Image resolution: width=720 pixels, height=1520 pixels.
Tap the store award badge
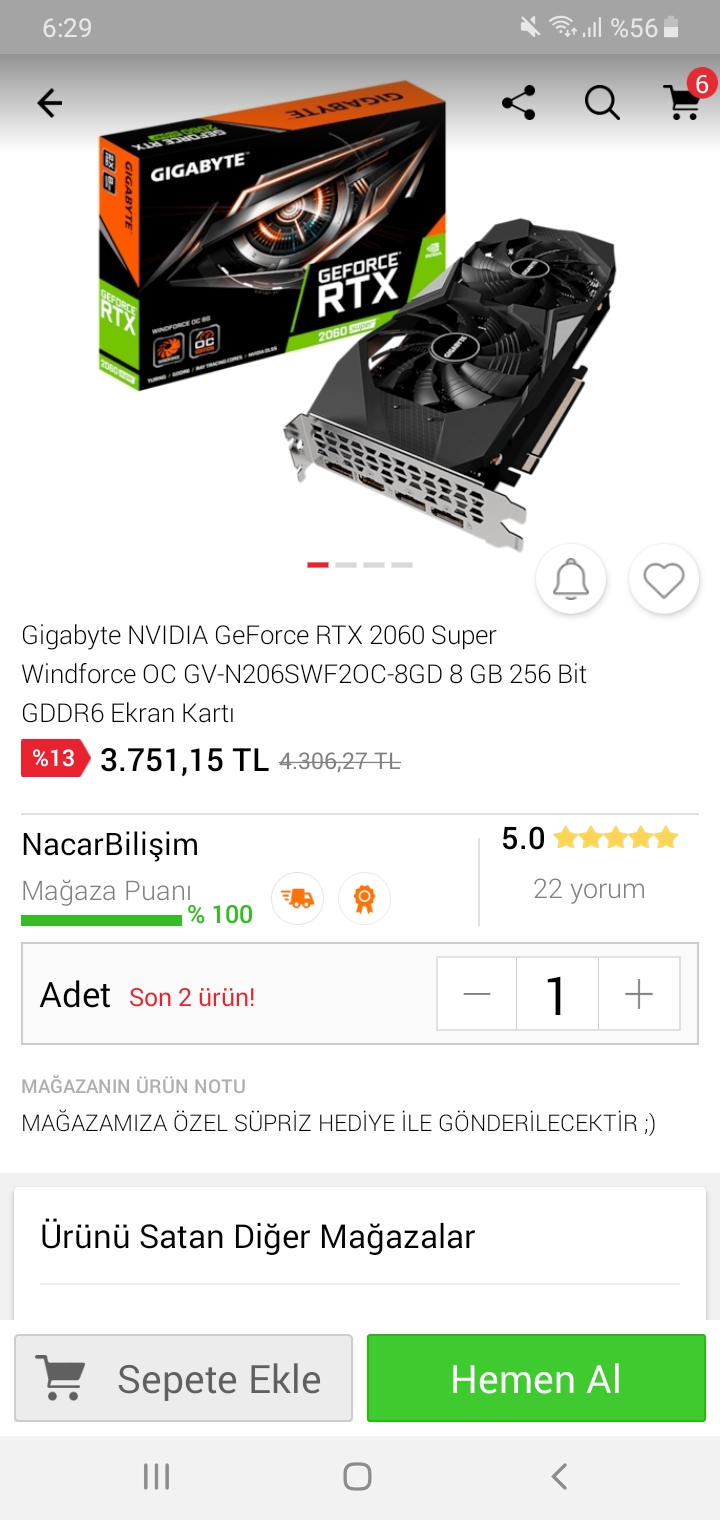point(364,898)
